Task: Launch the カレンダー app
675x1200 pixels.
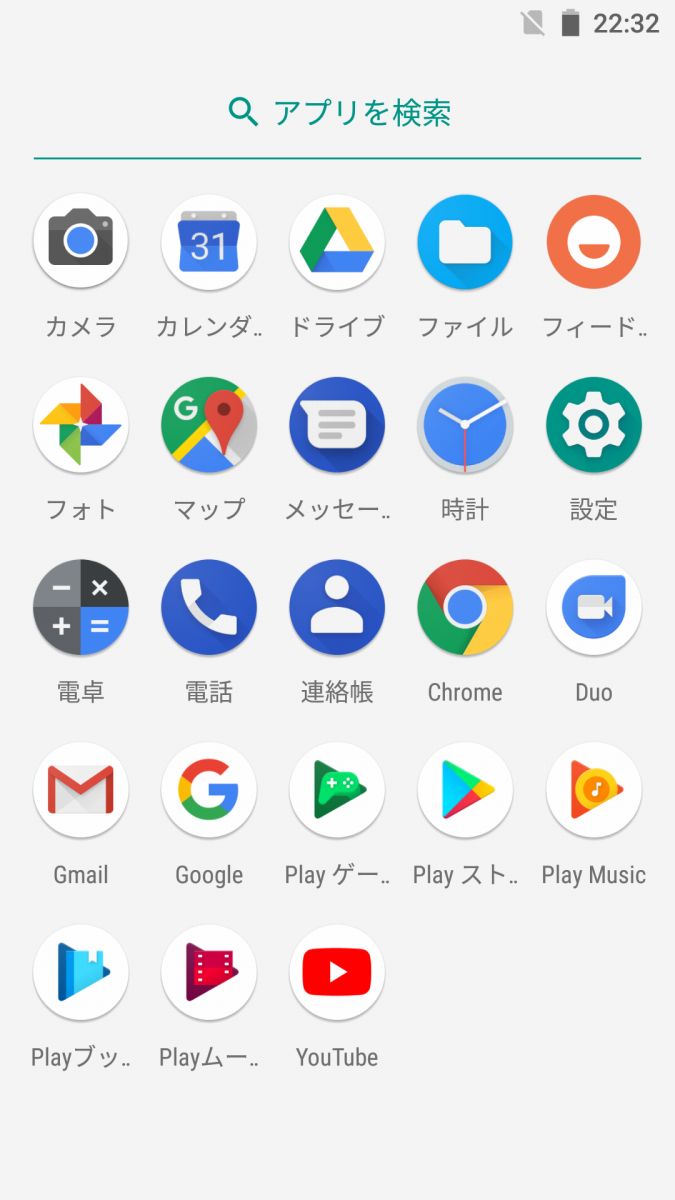Action: (x=209, y=243)
